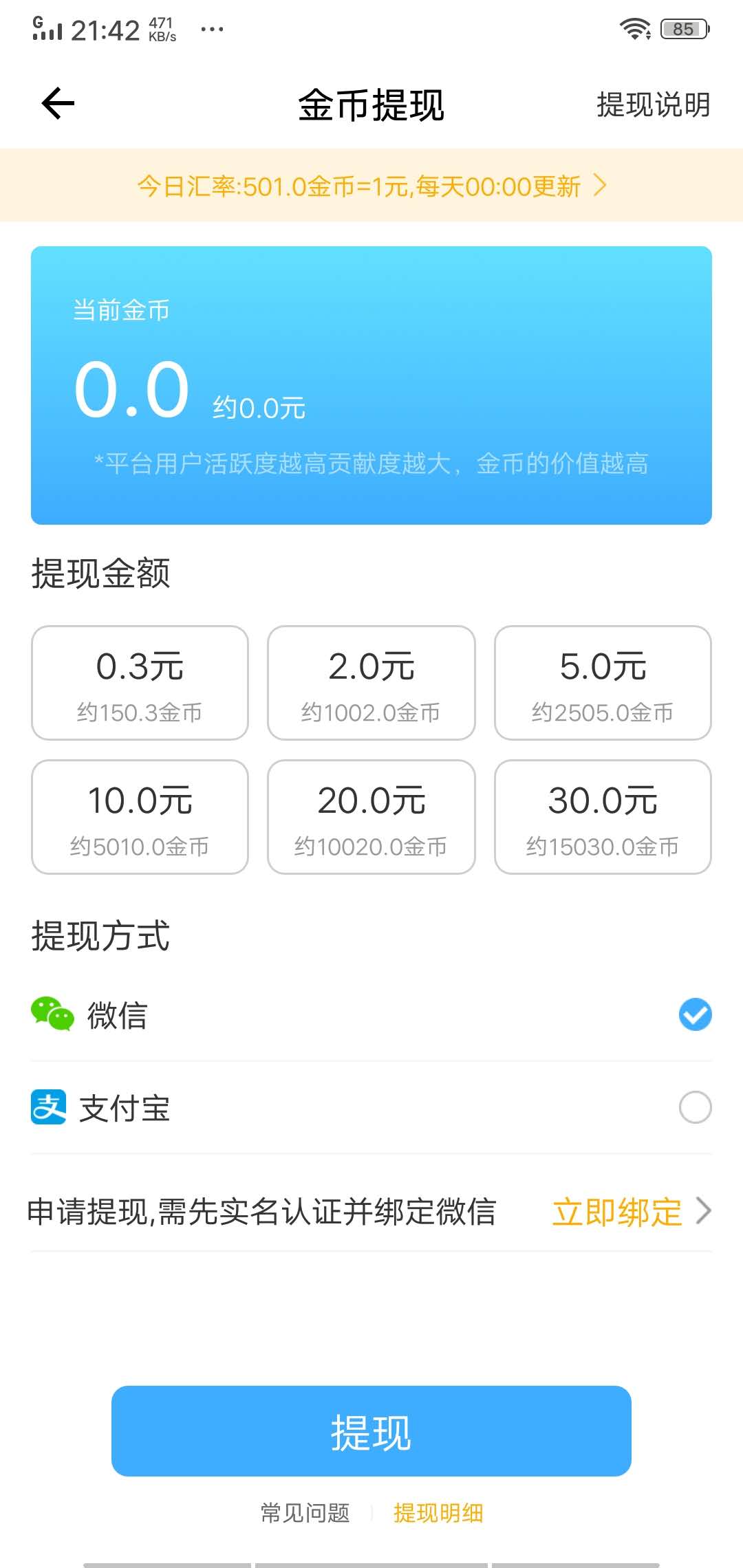Open binding details via the 立即绑定 chevron

click(703, 1212)
